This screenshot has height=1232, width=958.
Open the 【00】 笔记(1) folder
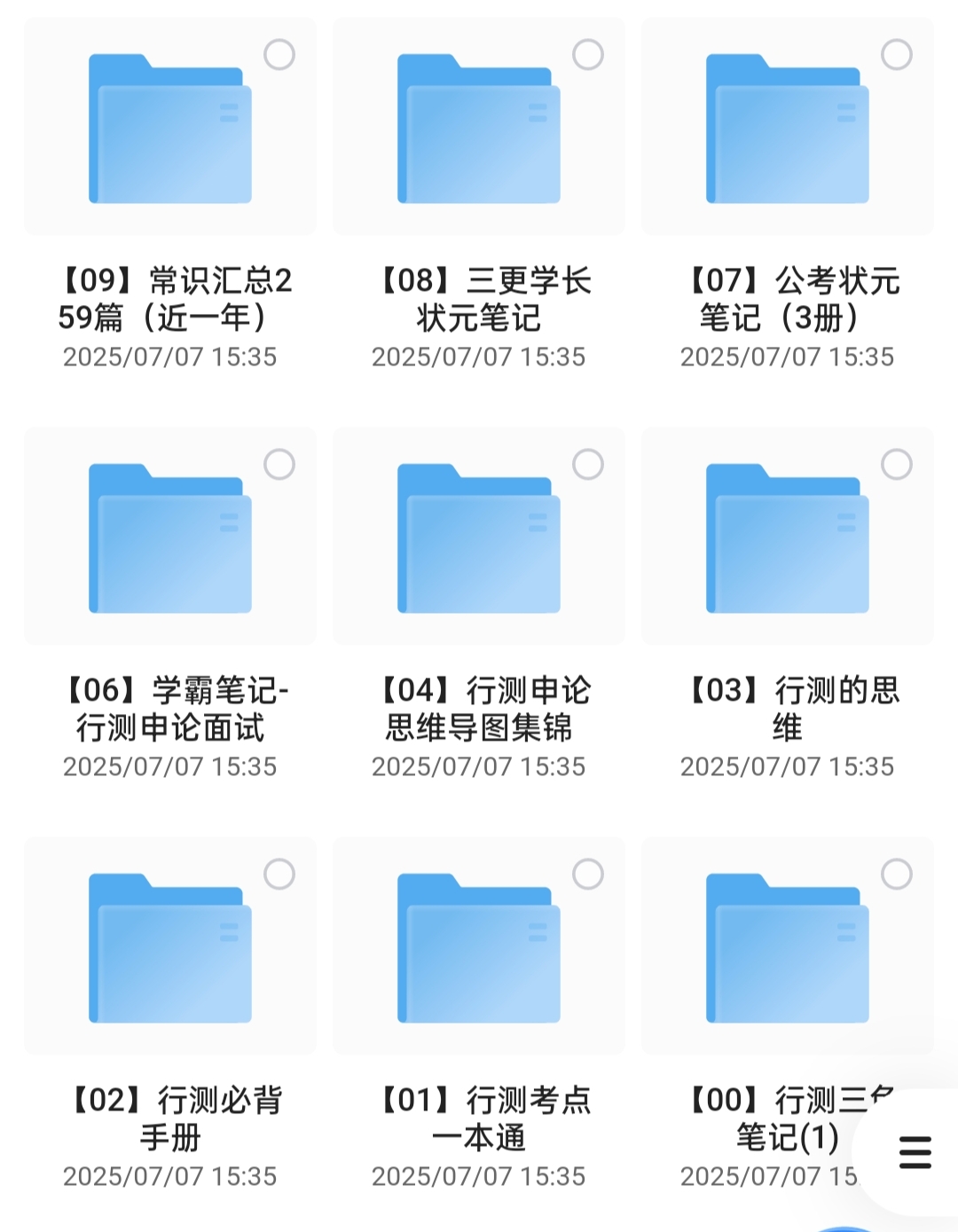[787, 948]
